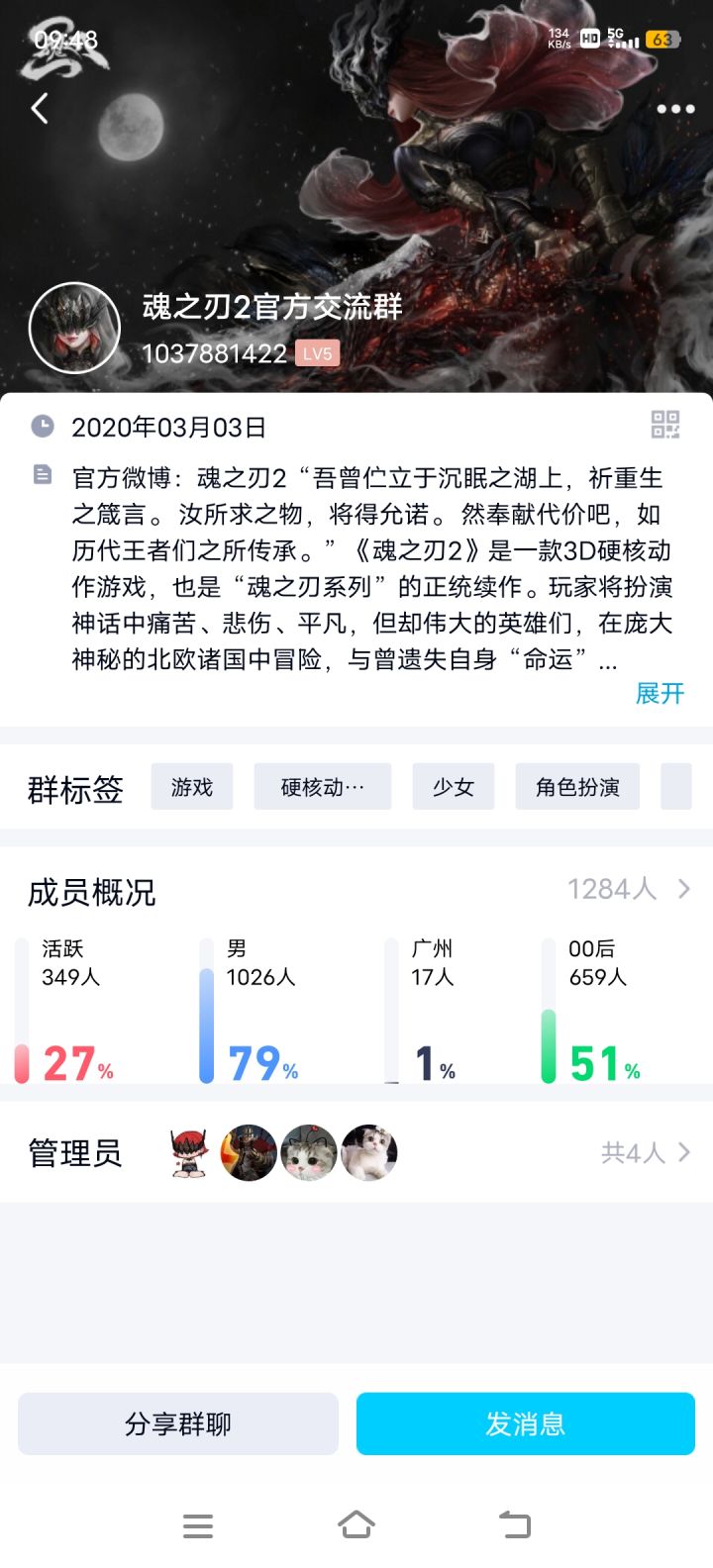Select the 少女 group tag
Viewport: 713px width, 1568px height.
pyautogui.click(x=454, y=787)
